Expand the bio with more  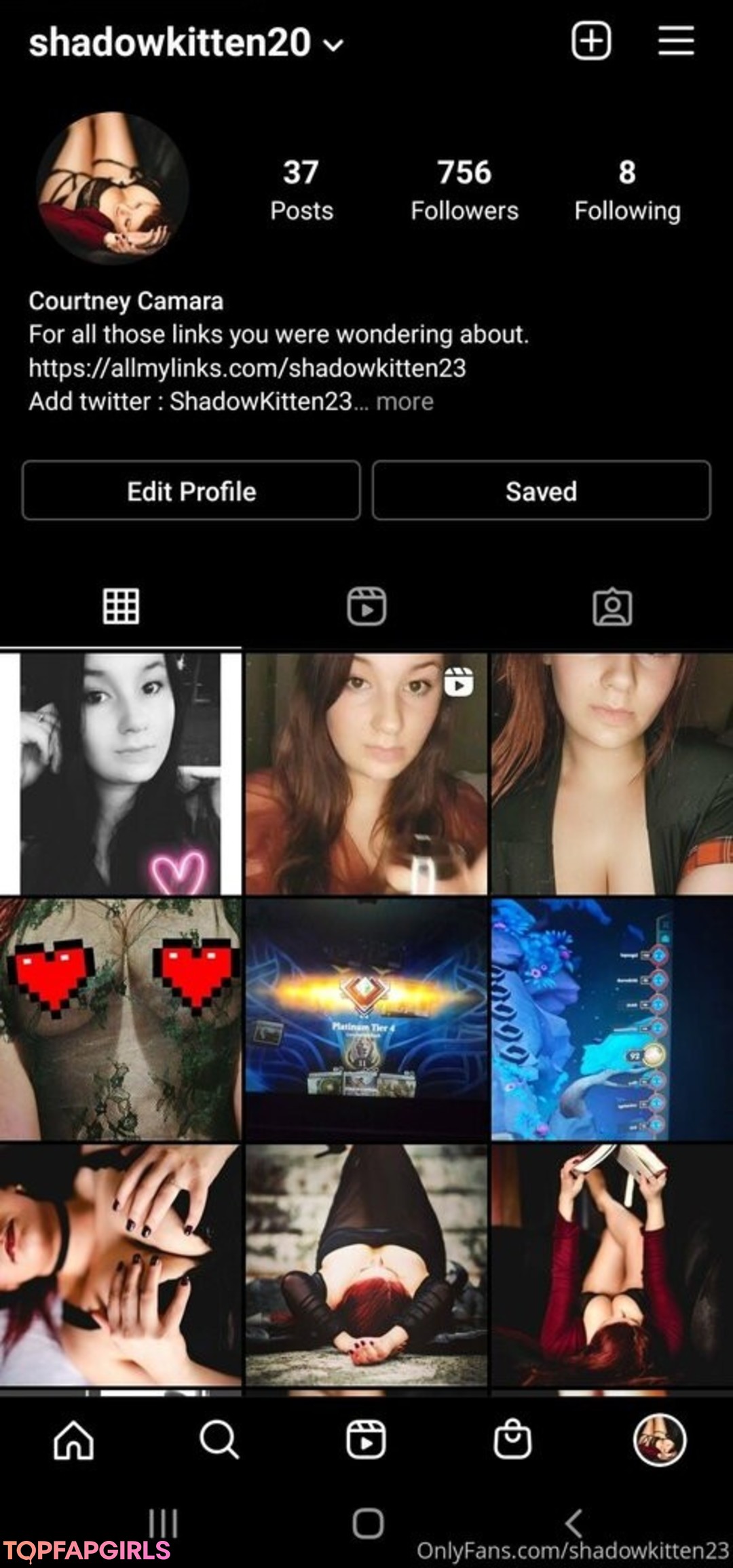click(405, 402)
